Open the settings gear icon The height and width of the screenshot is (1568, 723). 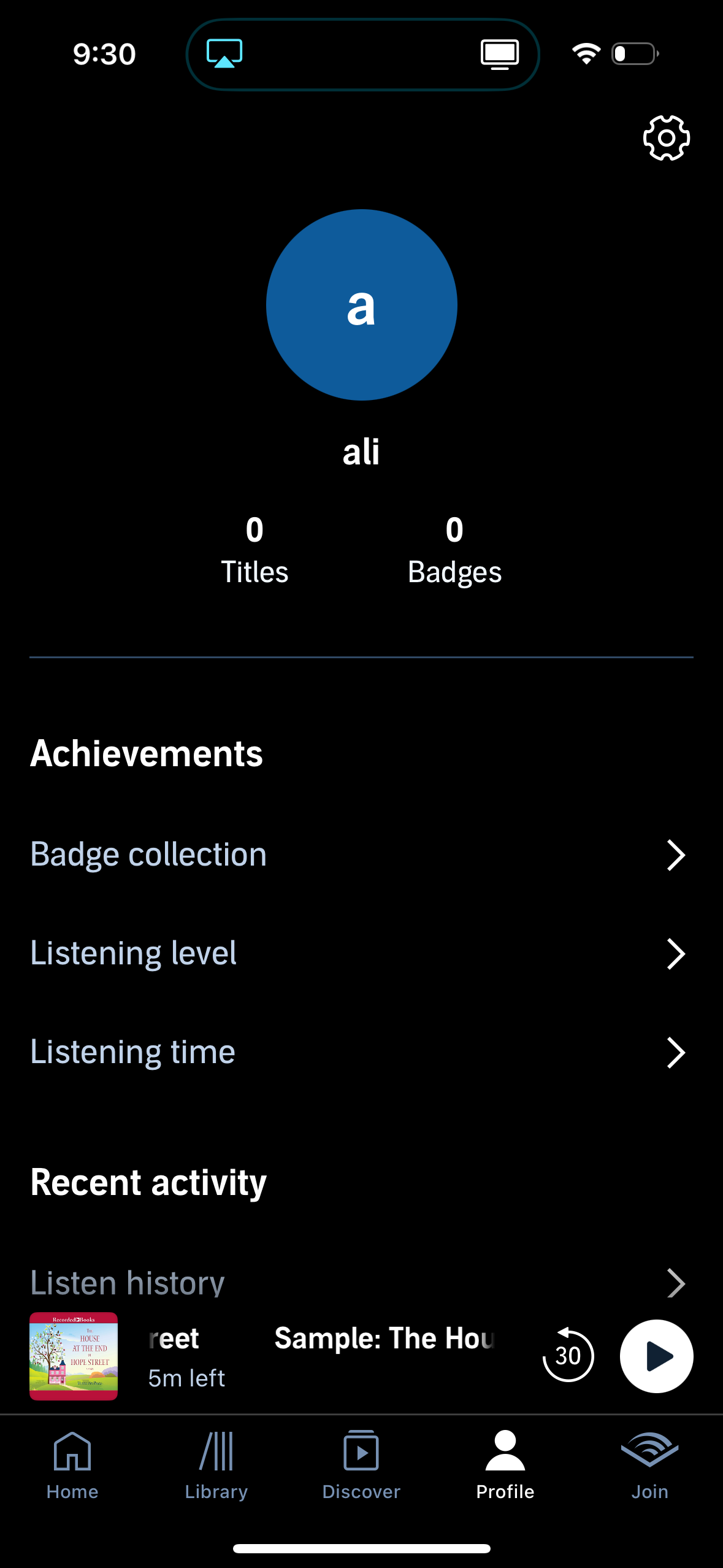tap(666, 138)
